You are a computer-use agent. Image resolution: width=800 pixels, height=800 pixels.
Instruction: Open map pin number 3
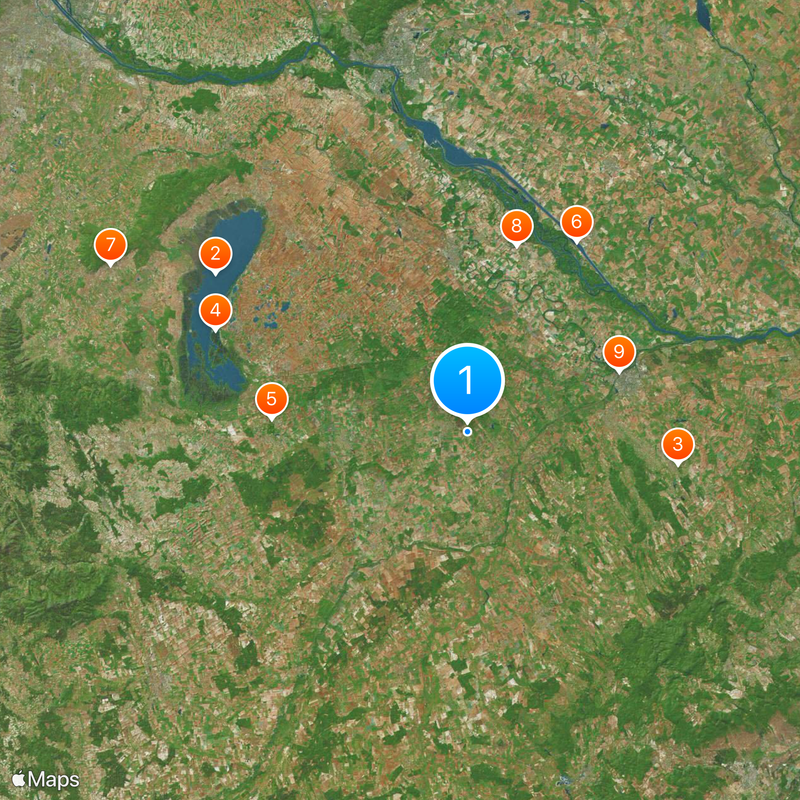(678, 444)
